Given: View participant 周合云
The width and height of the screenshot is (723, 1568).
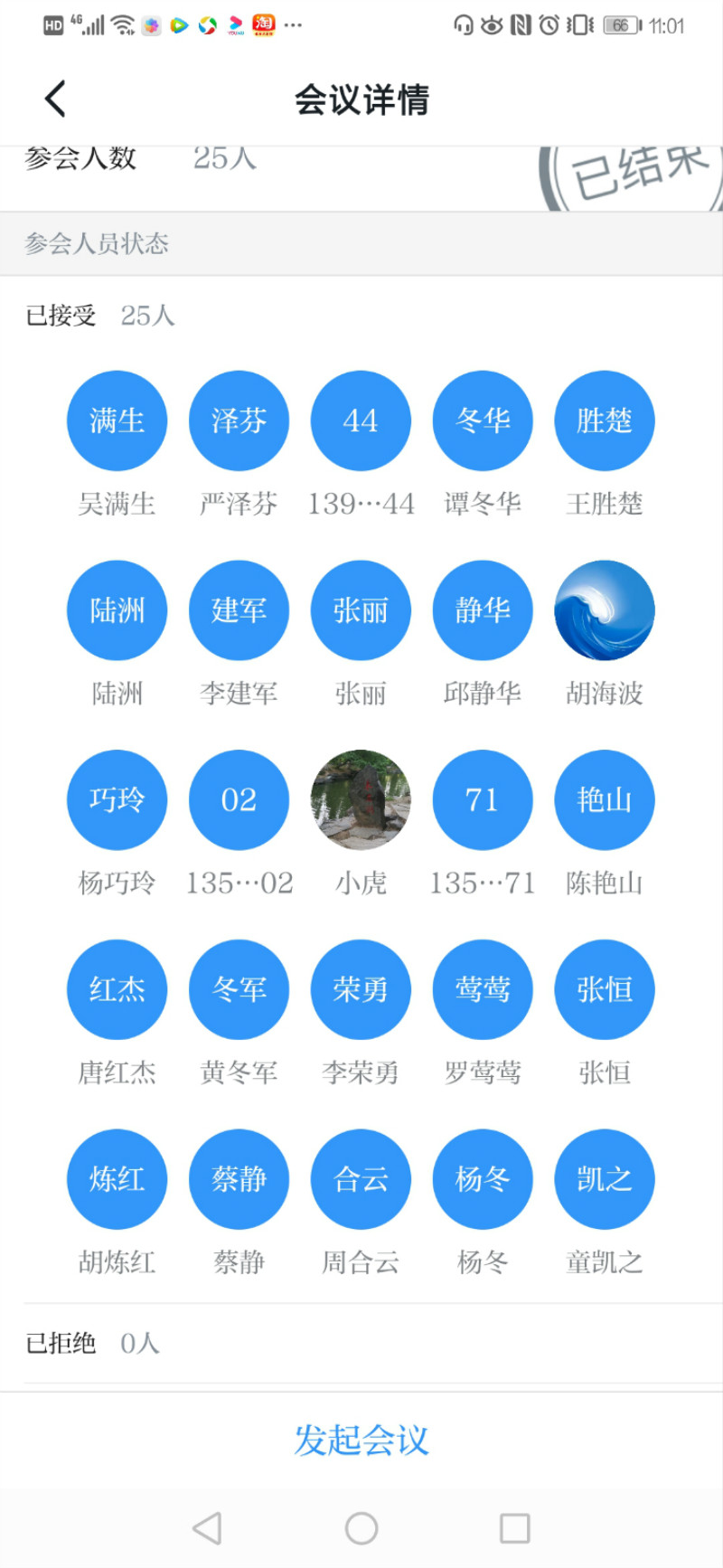Looking at the screenshot, I should pos(361,1179).
